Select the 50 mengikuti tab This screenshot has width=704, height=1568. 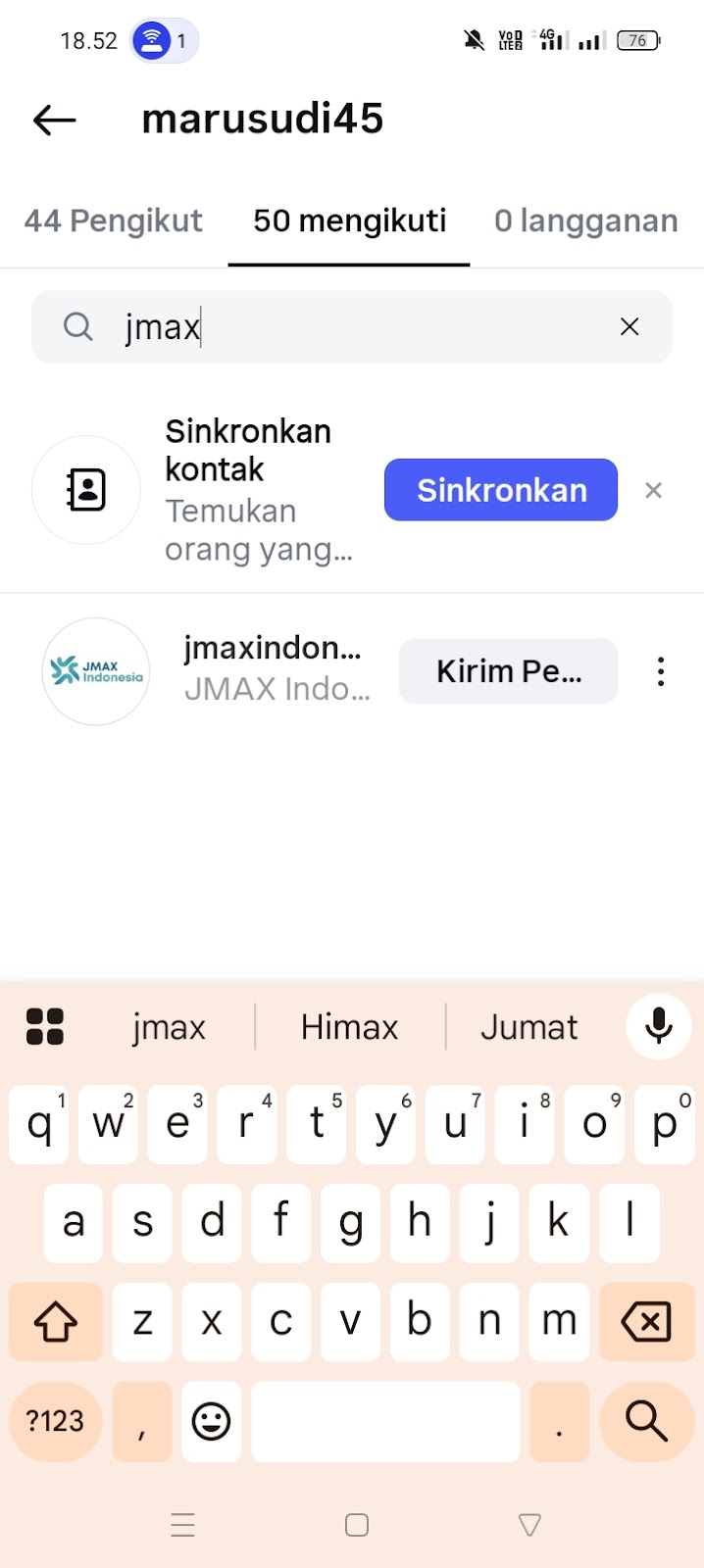click(x=349, y=221)
